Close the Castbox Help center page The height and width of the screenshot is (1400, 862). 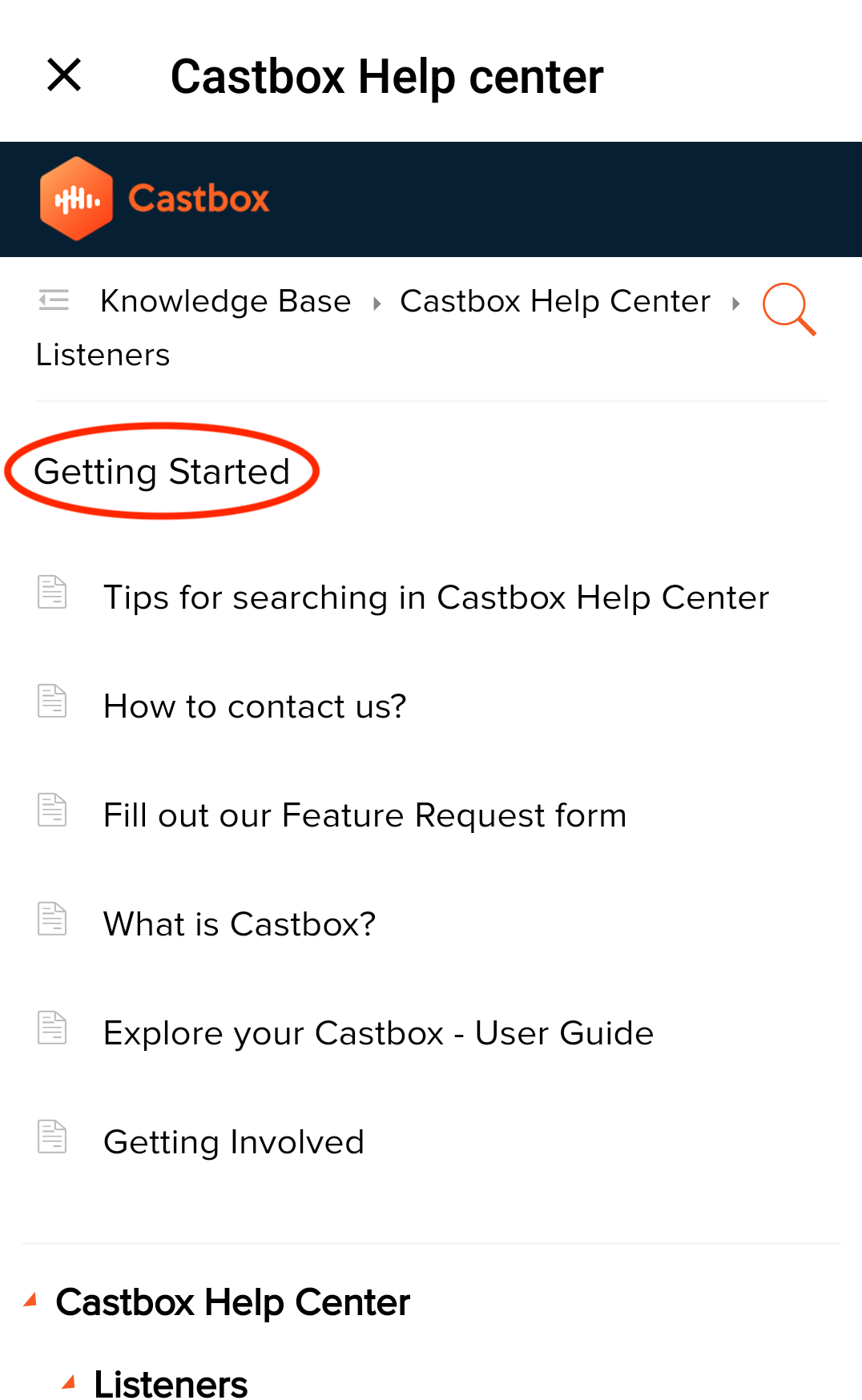point(64,75)
